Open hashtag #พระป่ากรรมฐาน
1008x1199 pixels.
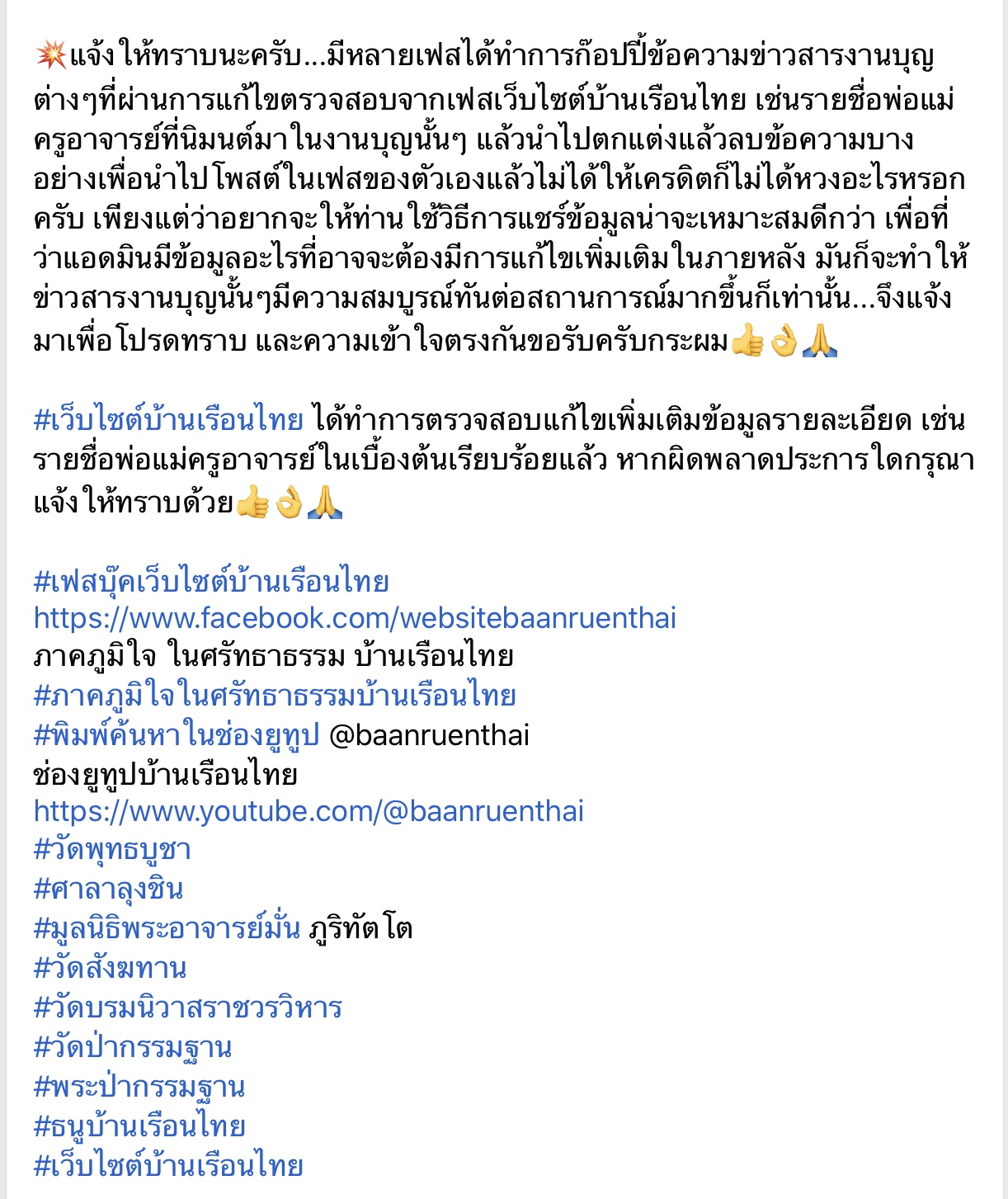point(139,1087)
